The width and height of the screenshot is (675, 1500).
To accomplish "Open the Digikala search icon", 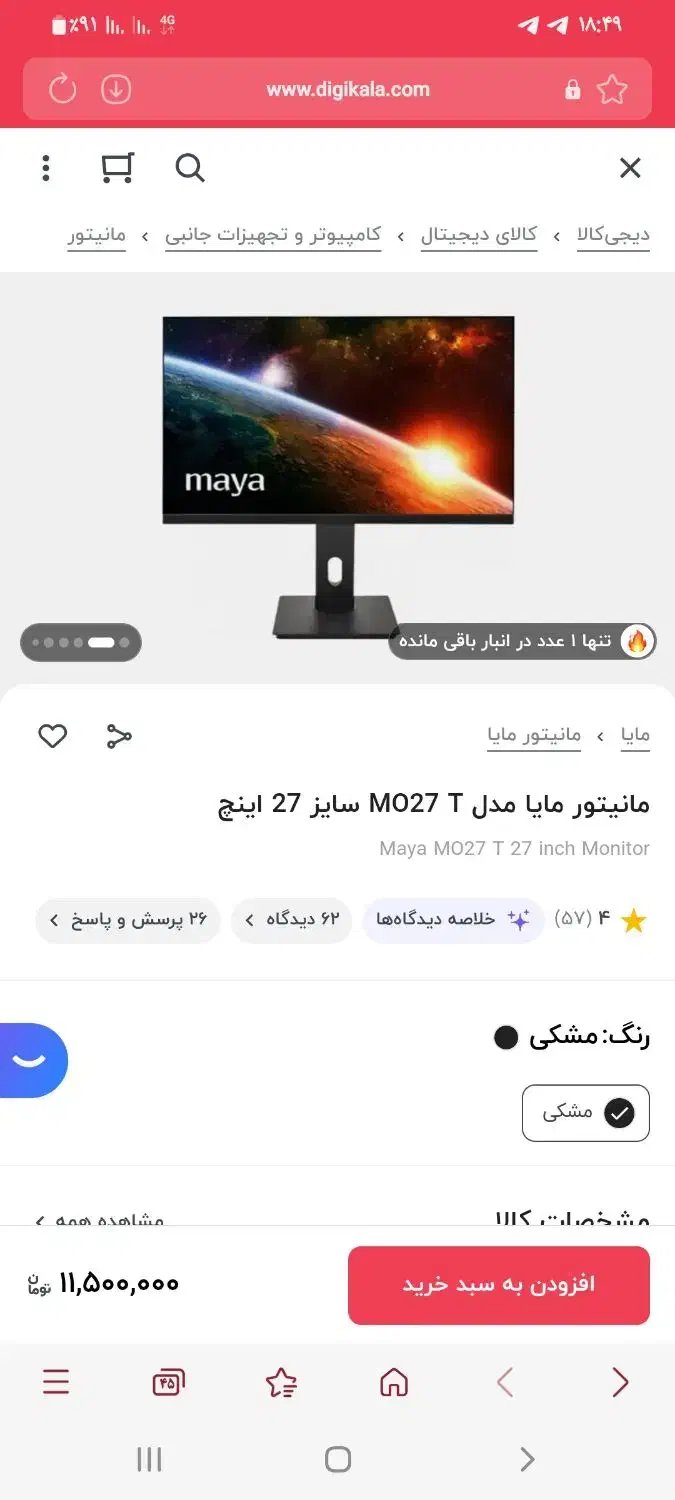I will pos(190,168).
